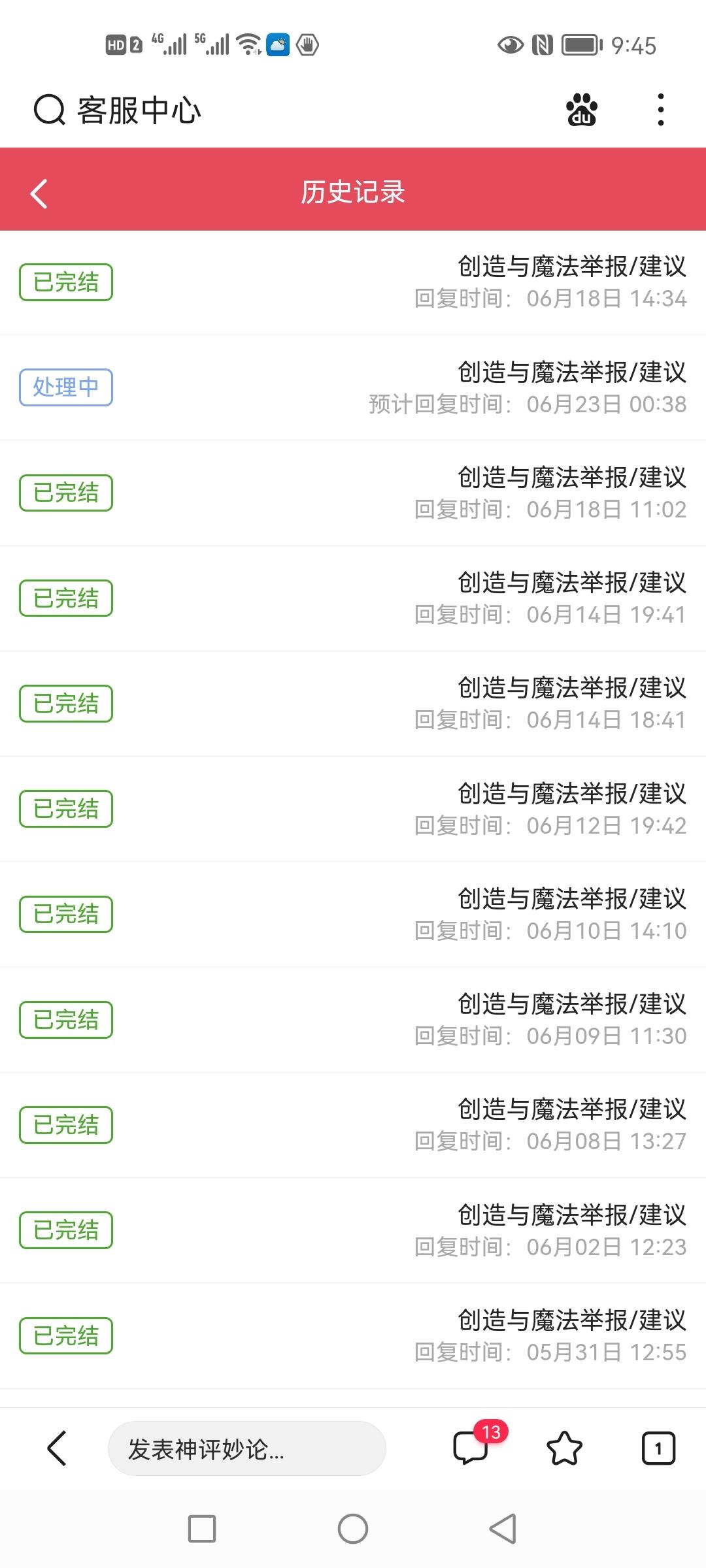
Task: Open the record replied 06月14日 19:41
Action: click(x=353, y=598)
